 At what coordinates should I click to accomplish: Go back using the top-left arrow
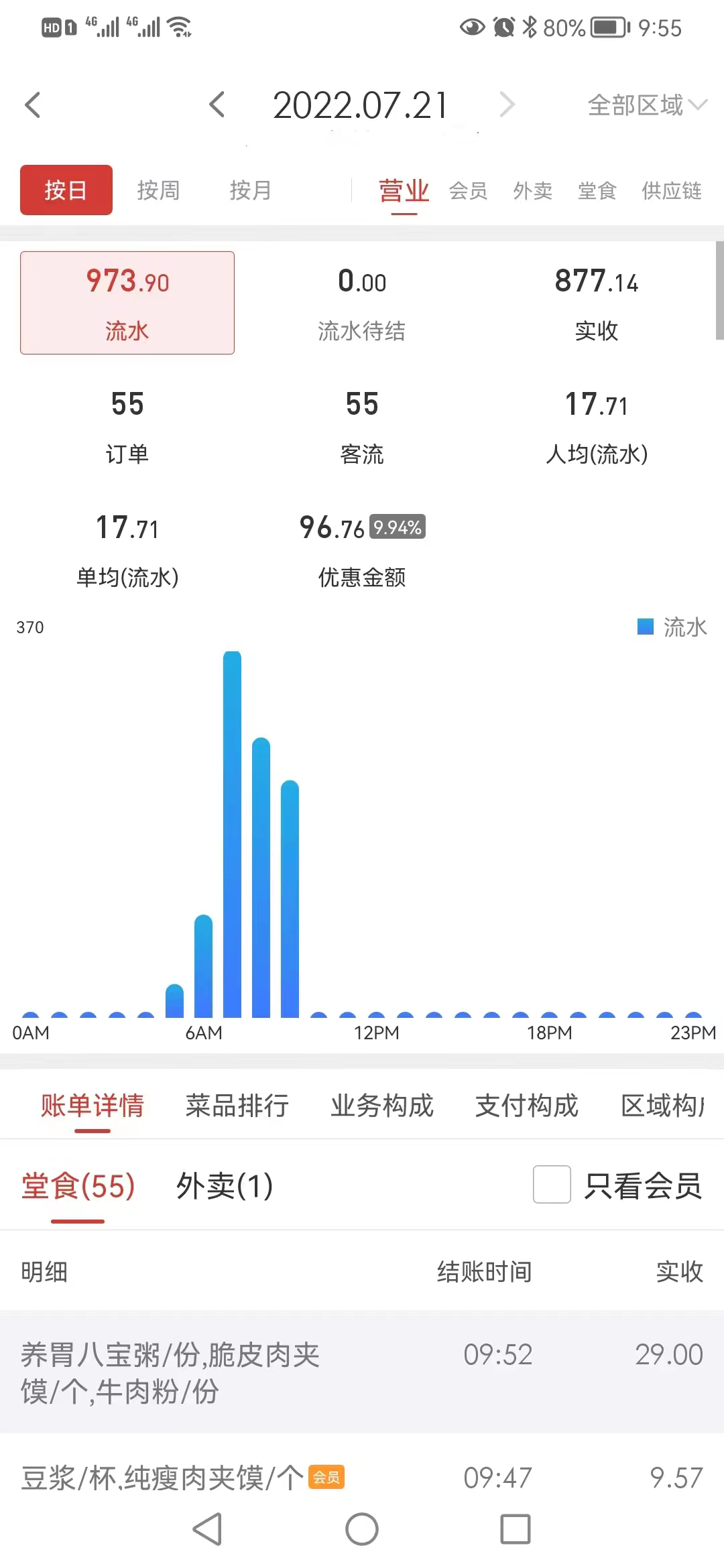(x=34, y=105)
